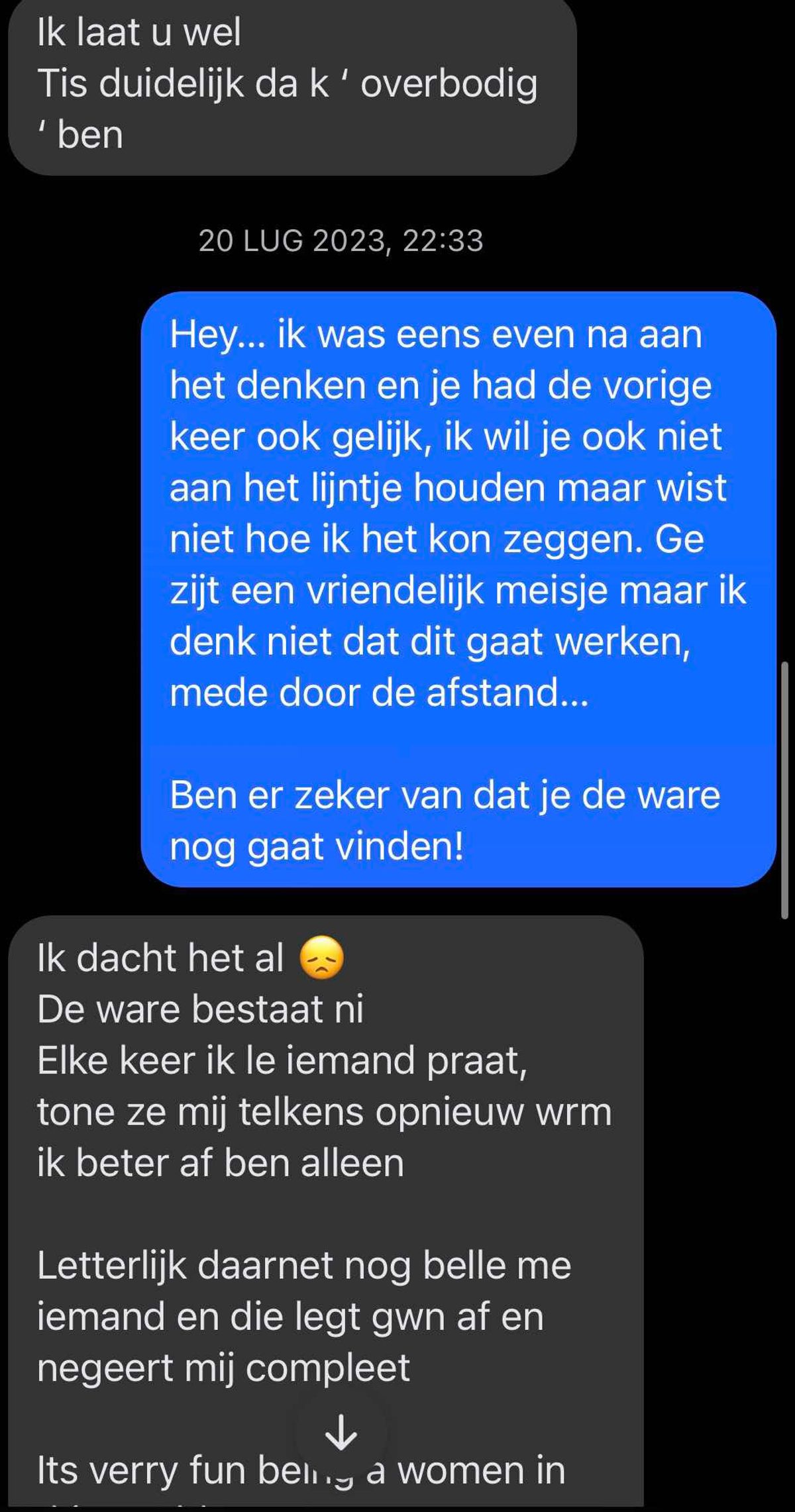This screenshot has height=1512, width=795.
Task: Jump to latest messages with down arrow
Action: pyautogui.click(x=341, y=1432)
